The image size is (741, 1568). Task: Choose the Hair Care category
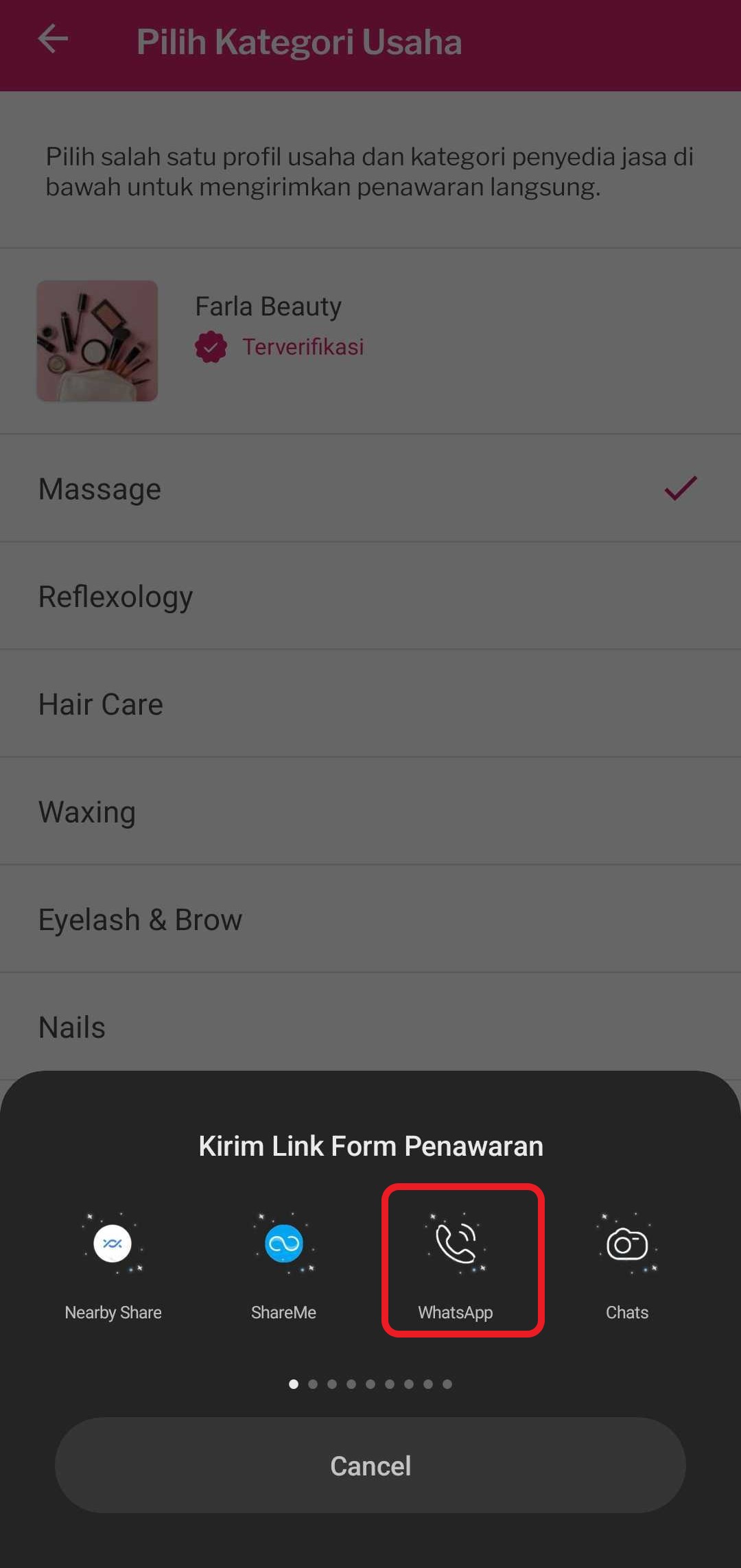pos(370,704)
